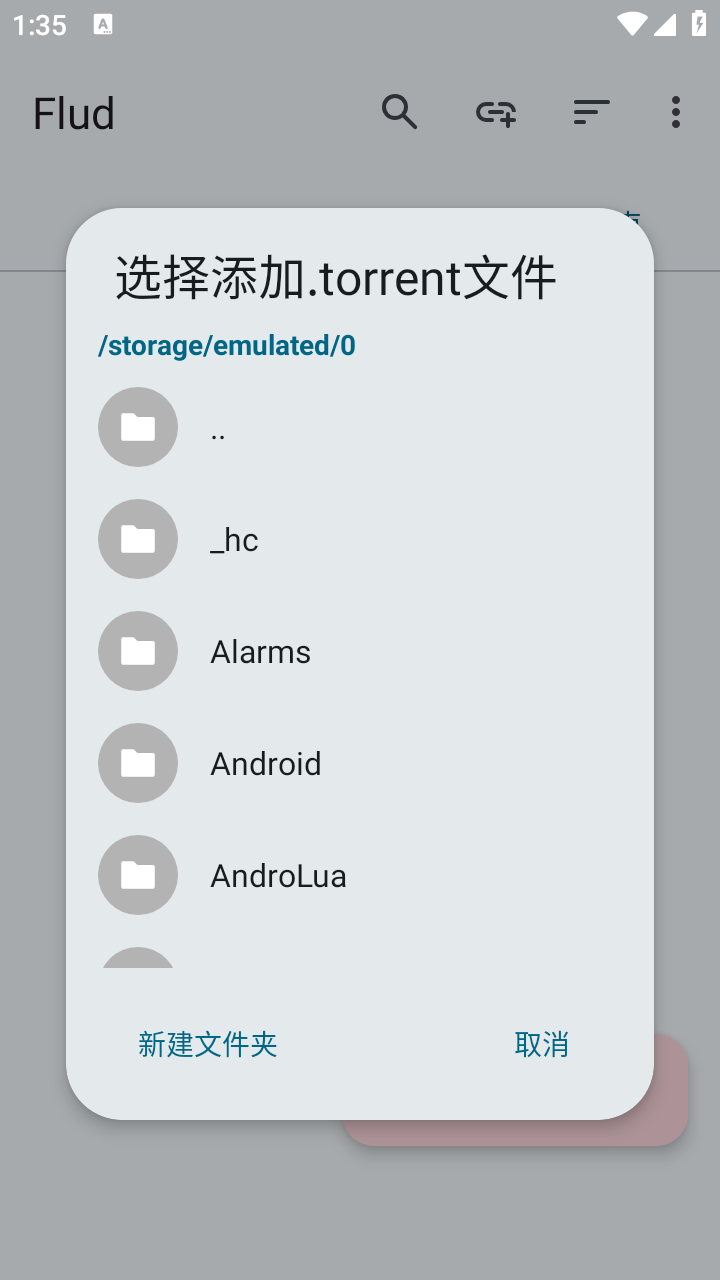Open the search icon in Flud toolbar
The width and height of the screenshot is (720, 1280).
pyautogui.click(x=400, y=112)
